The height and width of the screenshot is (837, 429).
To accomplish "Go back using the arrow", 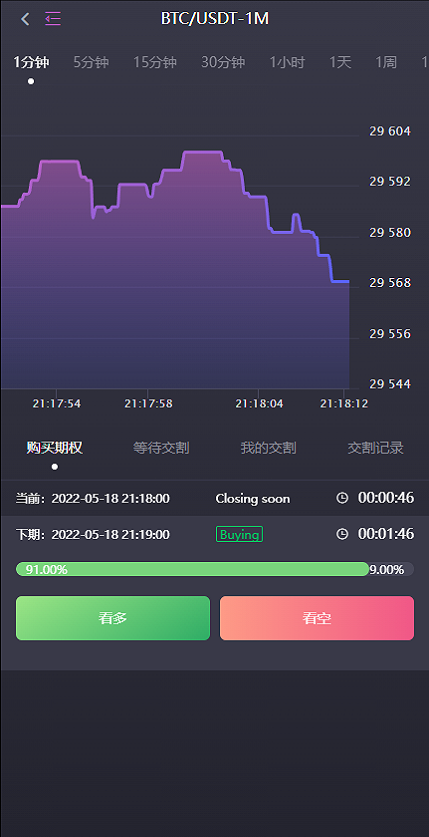I will coord(25,19).
